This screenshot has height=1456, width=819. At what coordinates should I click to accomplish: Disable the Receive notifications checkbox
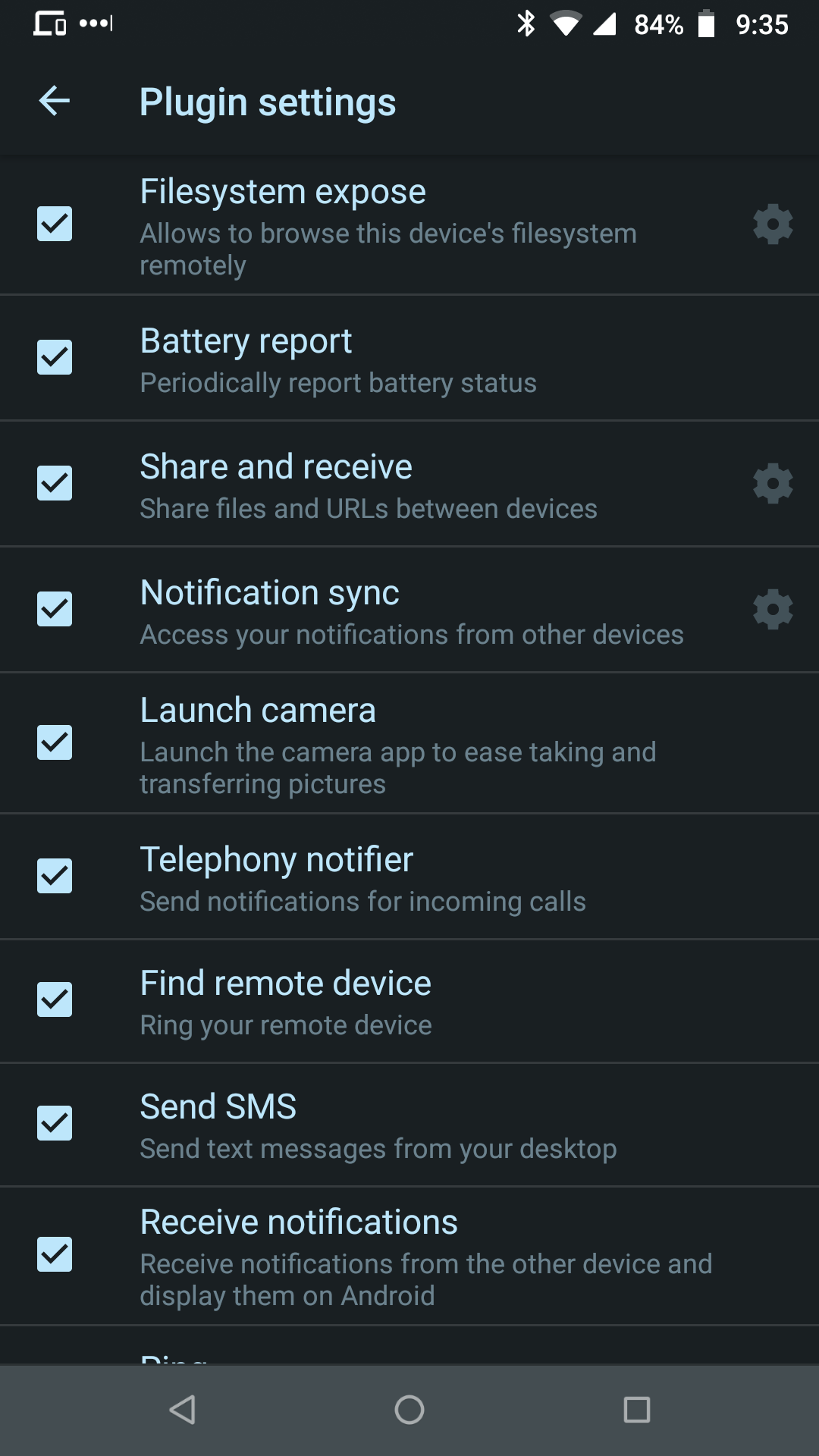coord(55,1254)
